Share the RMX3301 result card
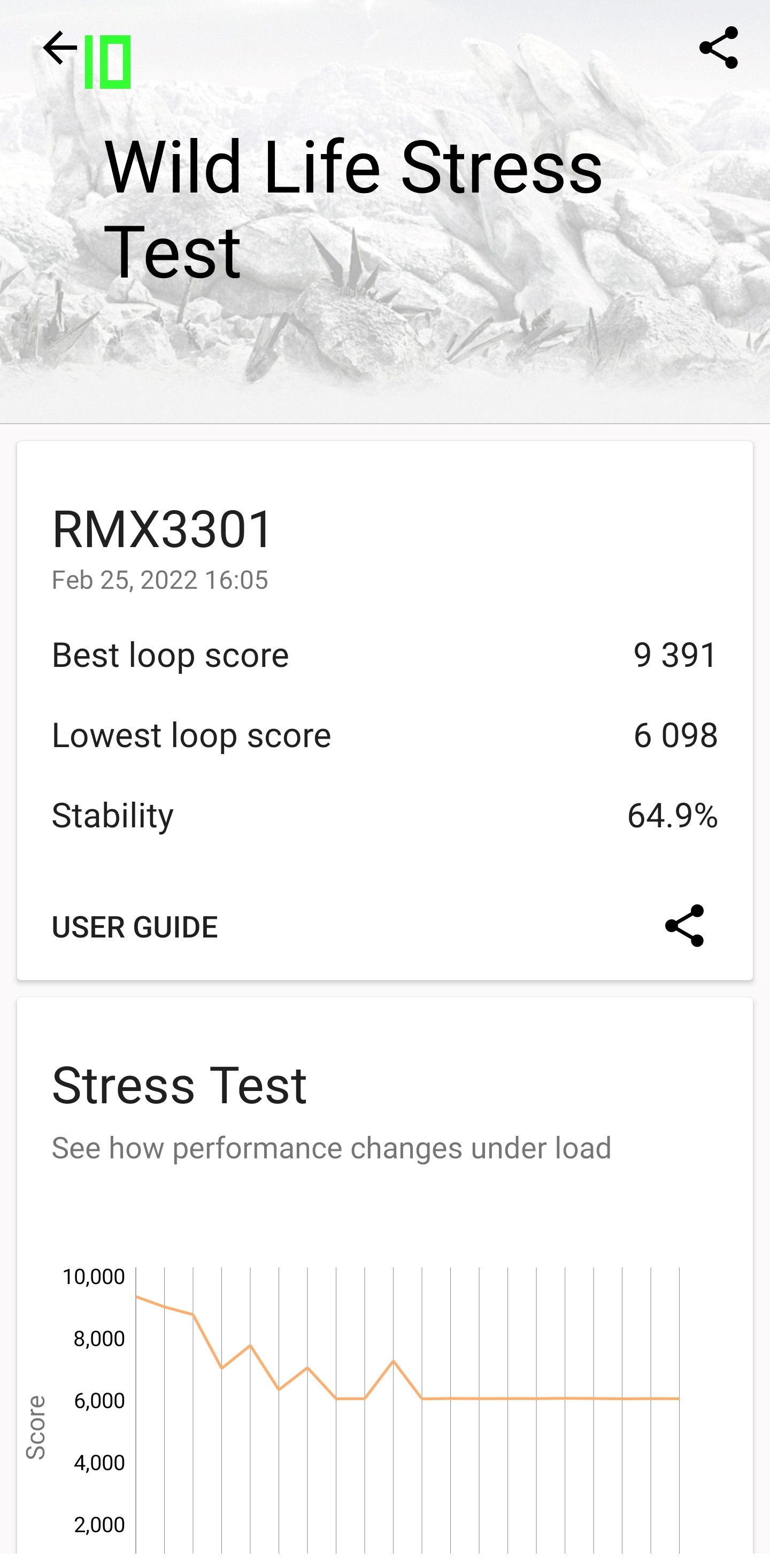770x1568 pixels. coord(684,926)
